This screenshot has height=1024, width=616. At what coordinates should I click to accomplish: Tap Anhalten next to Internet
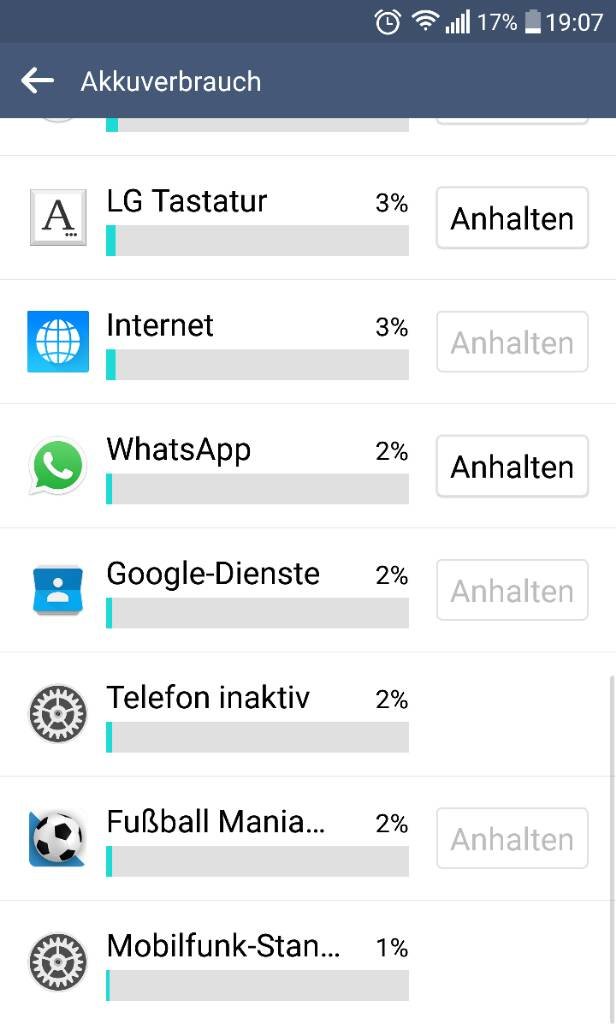512,342
